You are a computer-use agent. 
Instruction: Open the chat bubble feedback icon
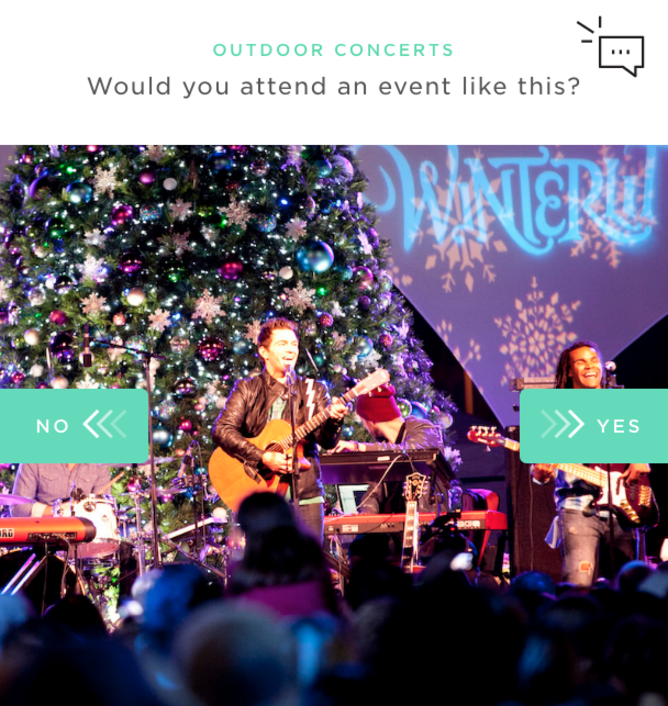coord(619,52)
